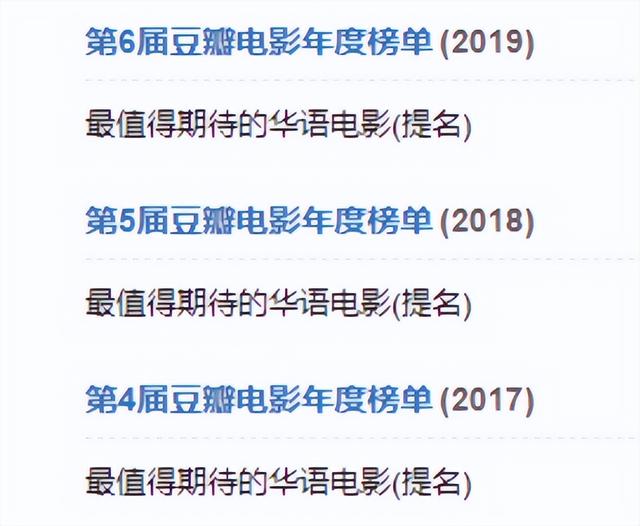Screen dimensions: 640x526
Task: Open the 第4届豆瓣电影年度榜单 (2017) link
Action: [x=258, y=399]
